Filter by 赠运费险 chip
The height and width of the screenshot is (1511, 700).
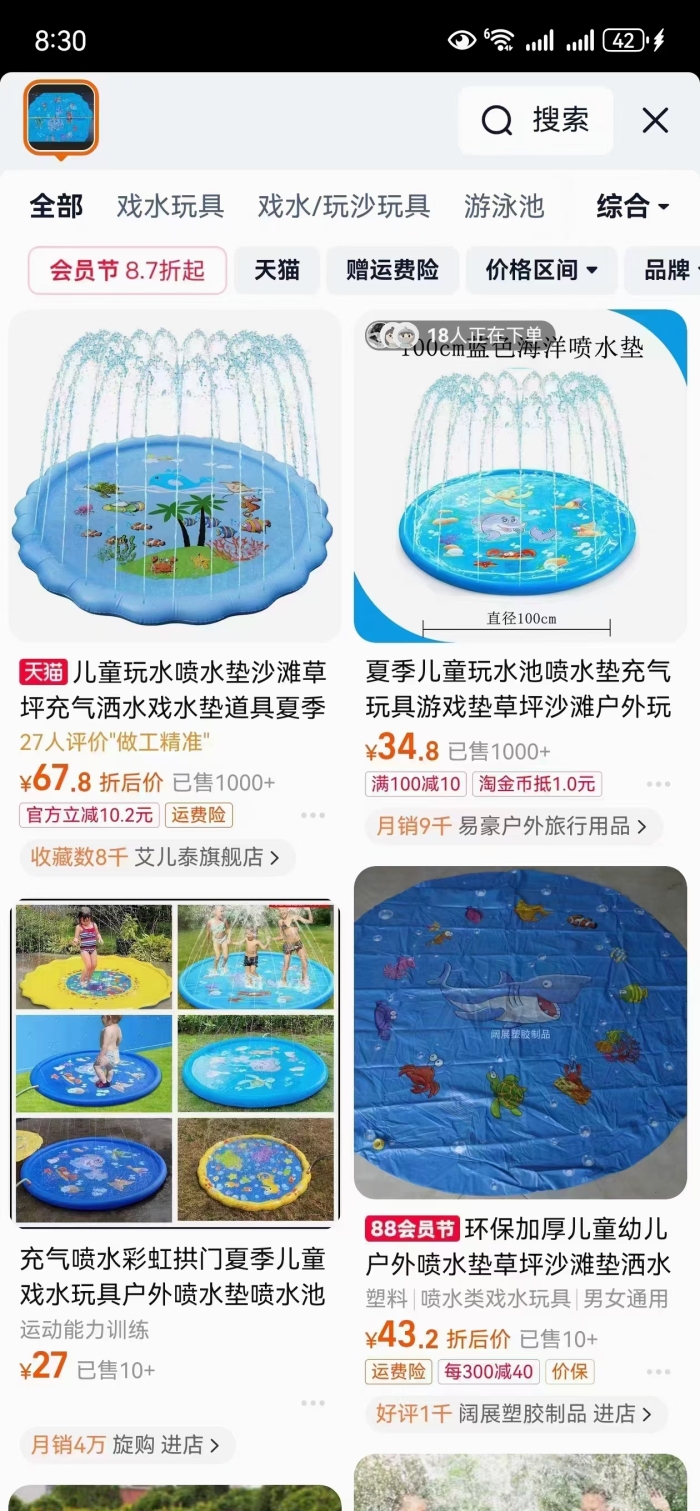[x=392, y=270]
